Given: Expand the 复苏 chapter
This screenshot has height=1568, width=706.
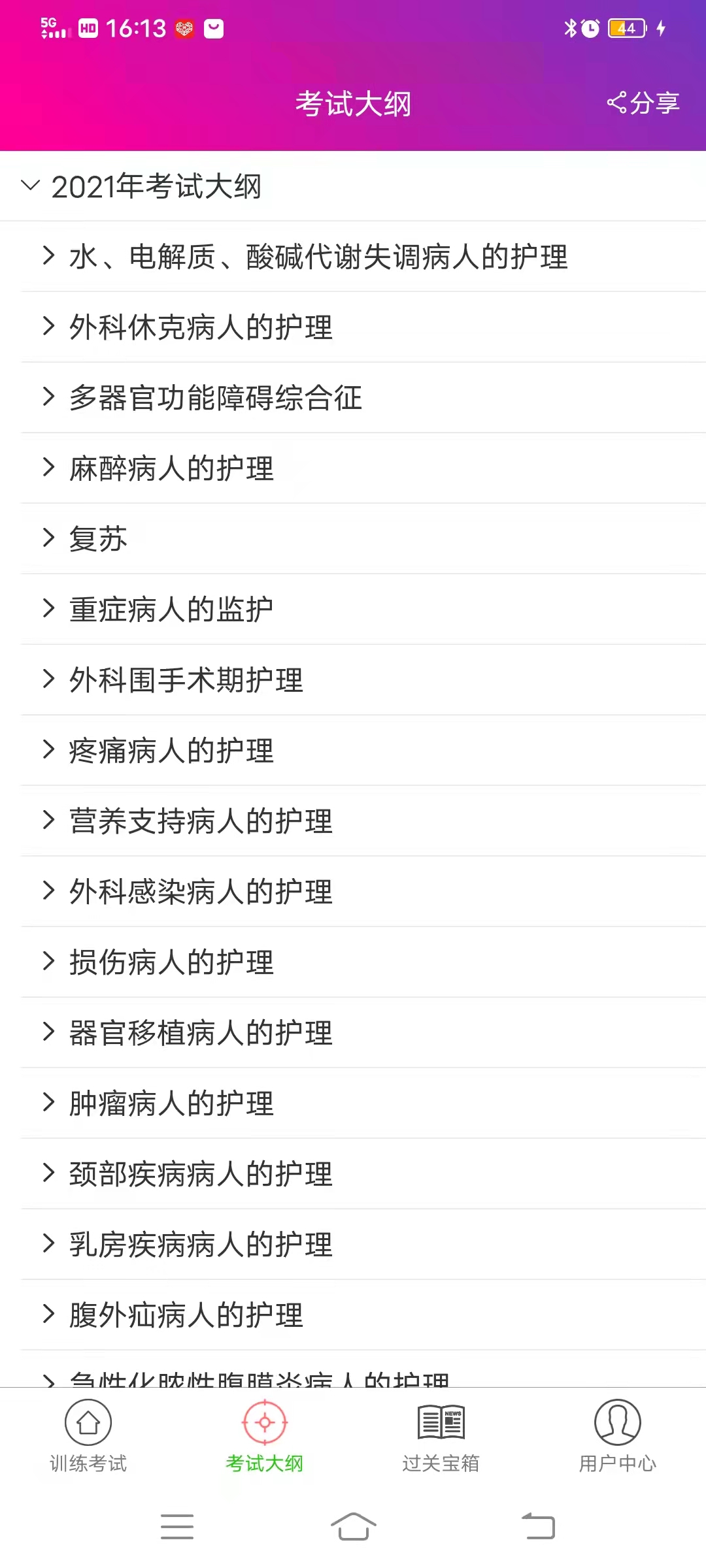Looking at the screenshot, I should (97, 538).
